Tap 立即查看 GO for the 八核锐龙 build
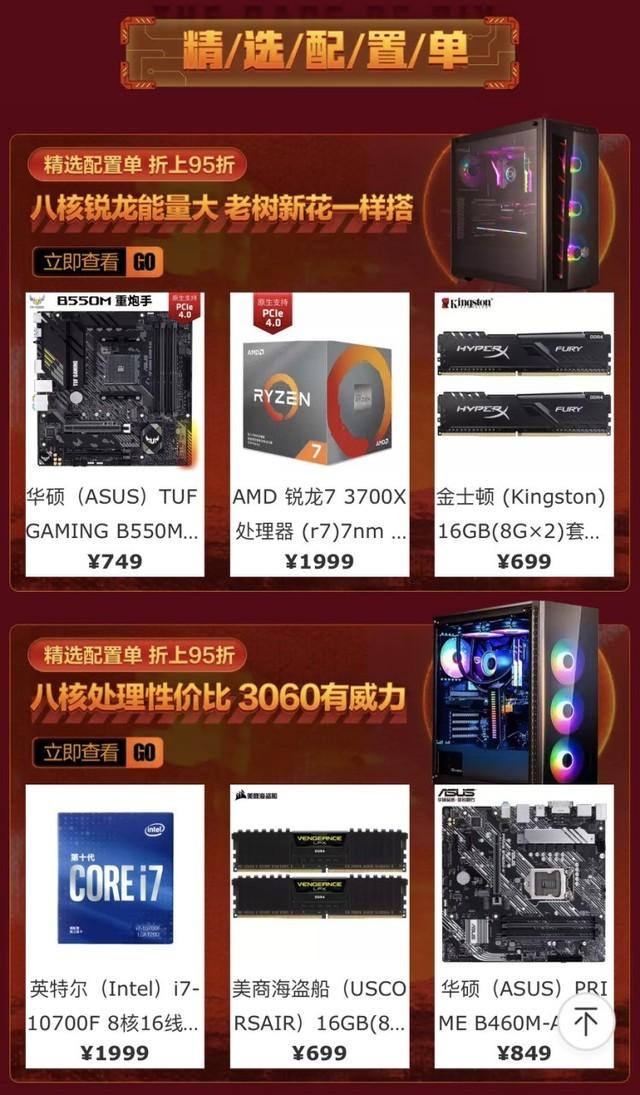This screenshot has width=640, height=1095. pos(97,262)
